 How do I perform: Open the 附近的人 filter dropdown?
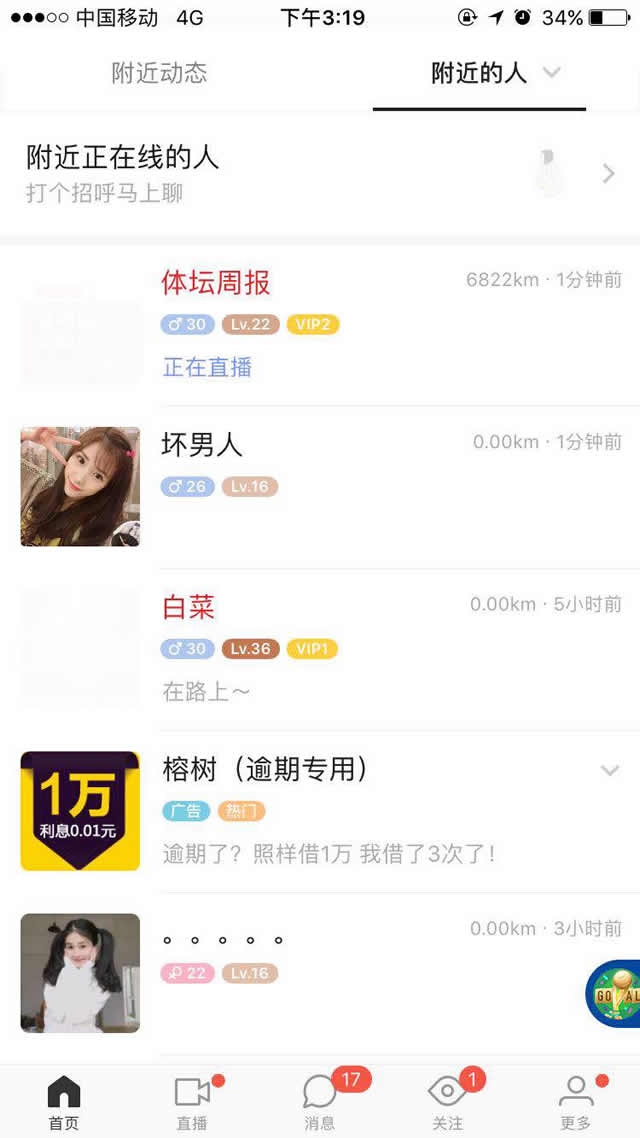(551, 73)
